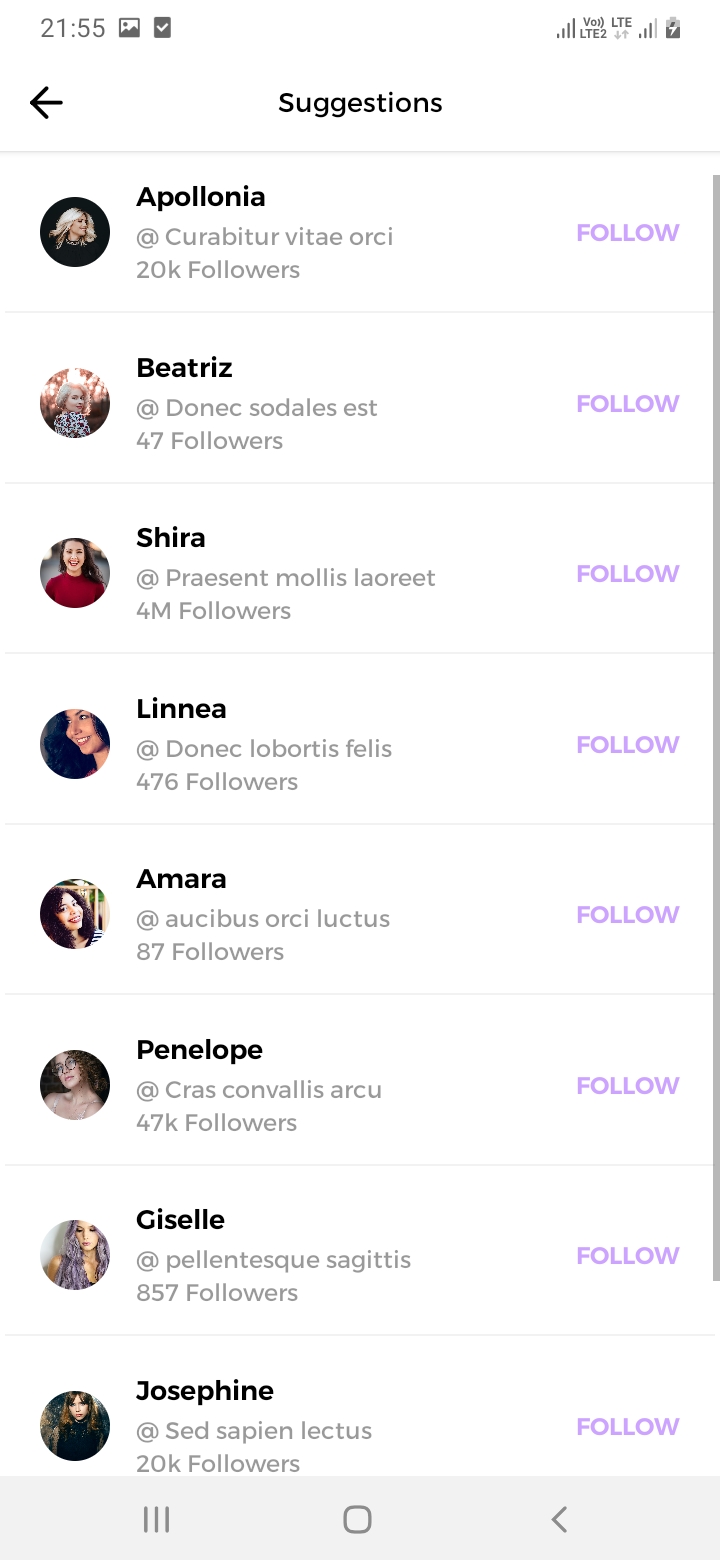Viewport: 720px width, 1560px height.
Task: Follow Linnea from suggestions
Action: [x=627, y=745]
